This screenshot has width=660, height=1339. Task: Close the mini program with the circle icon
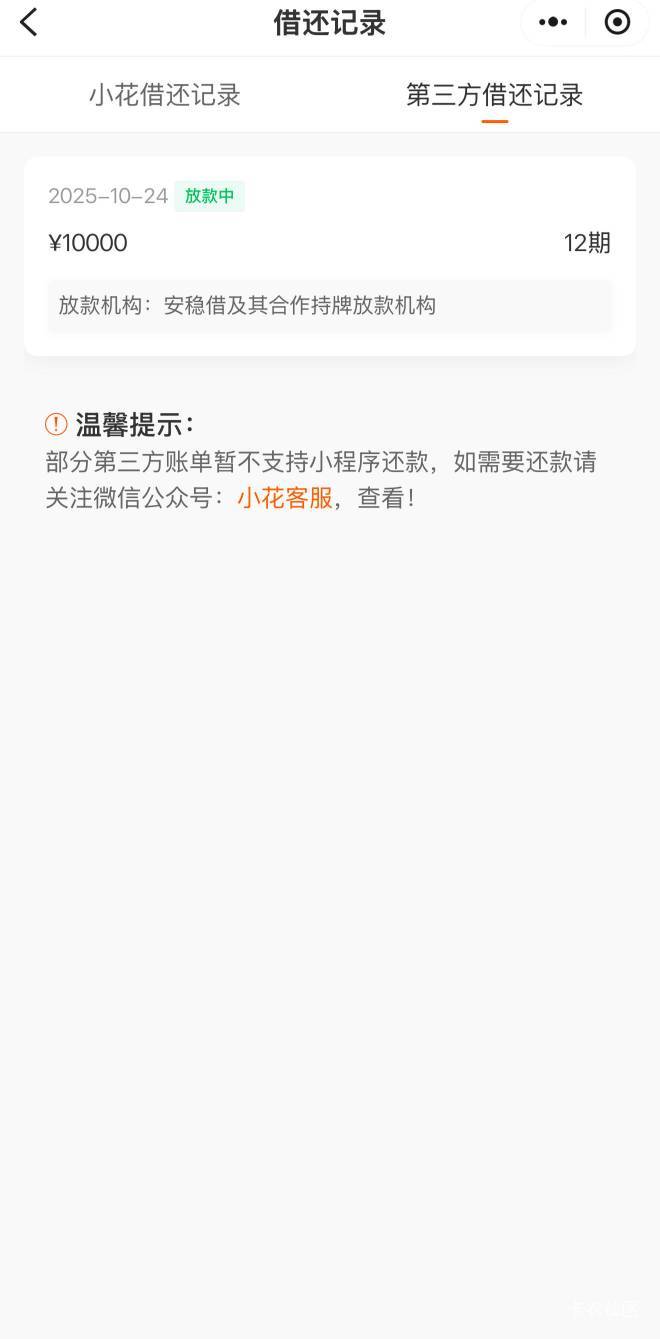618,22
